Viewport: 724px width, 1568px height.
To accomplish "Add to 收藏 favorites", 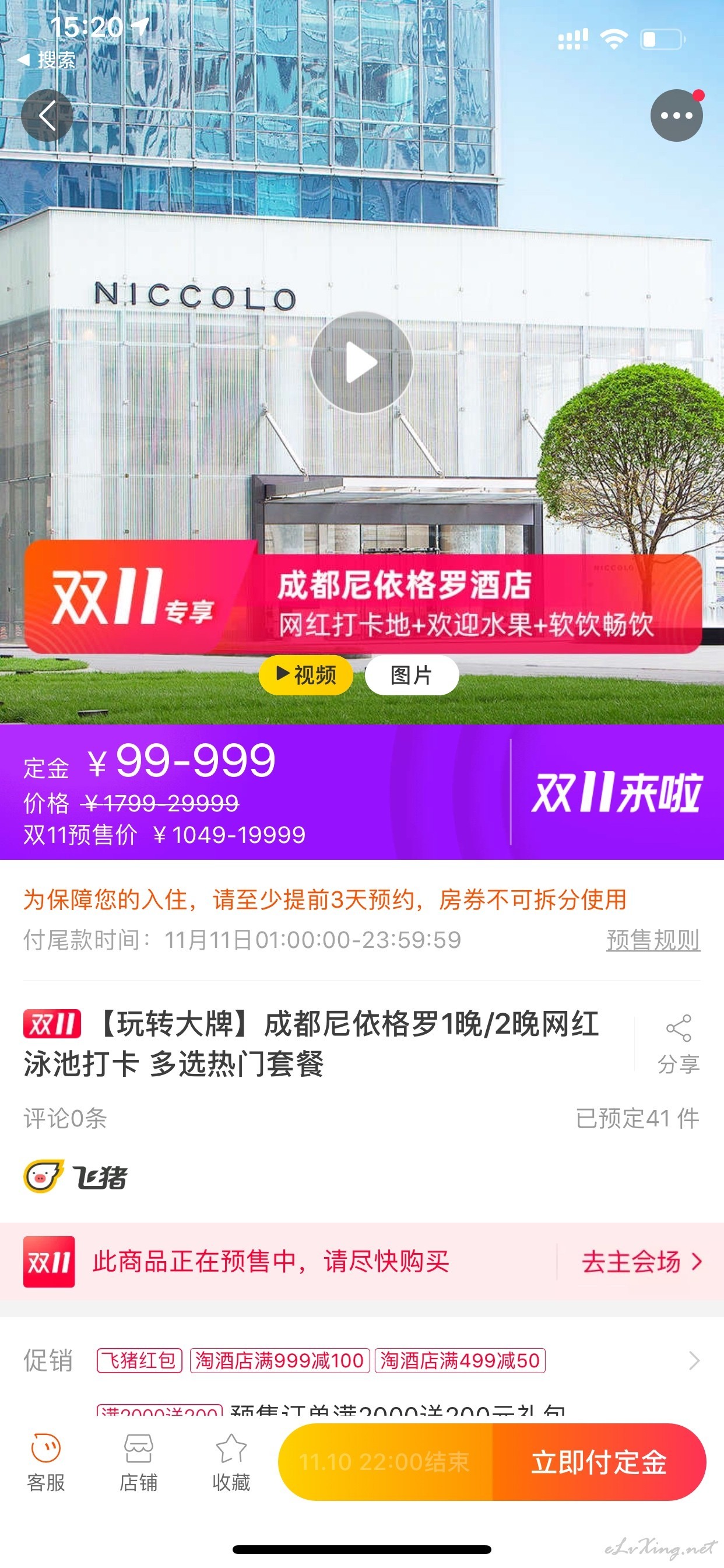I will tap(231, 1462).
